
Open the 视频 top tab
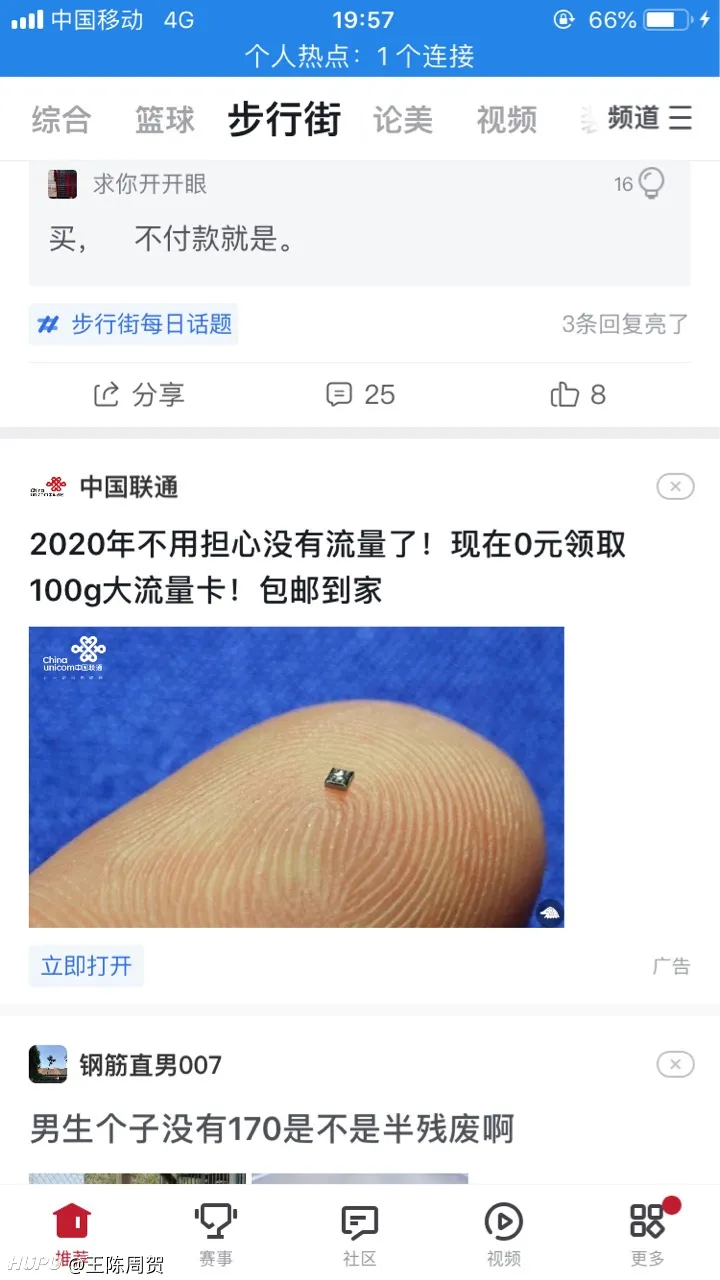(507, 120)
